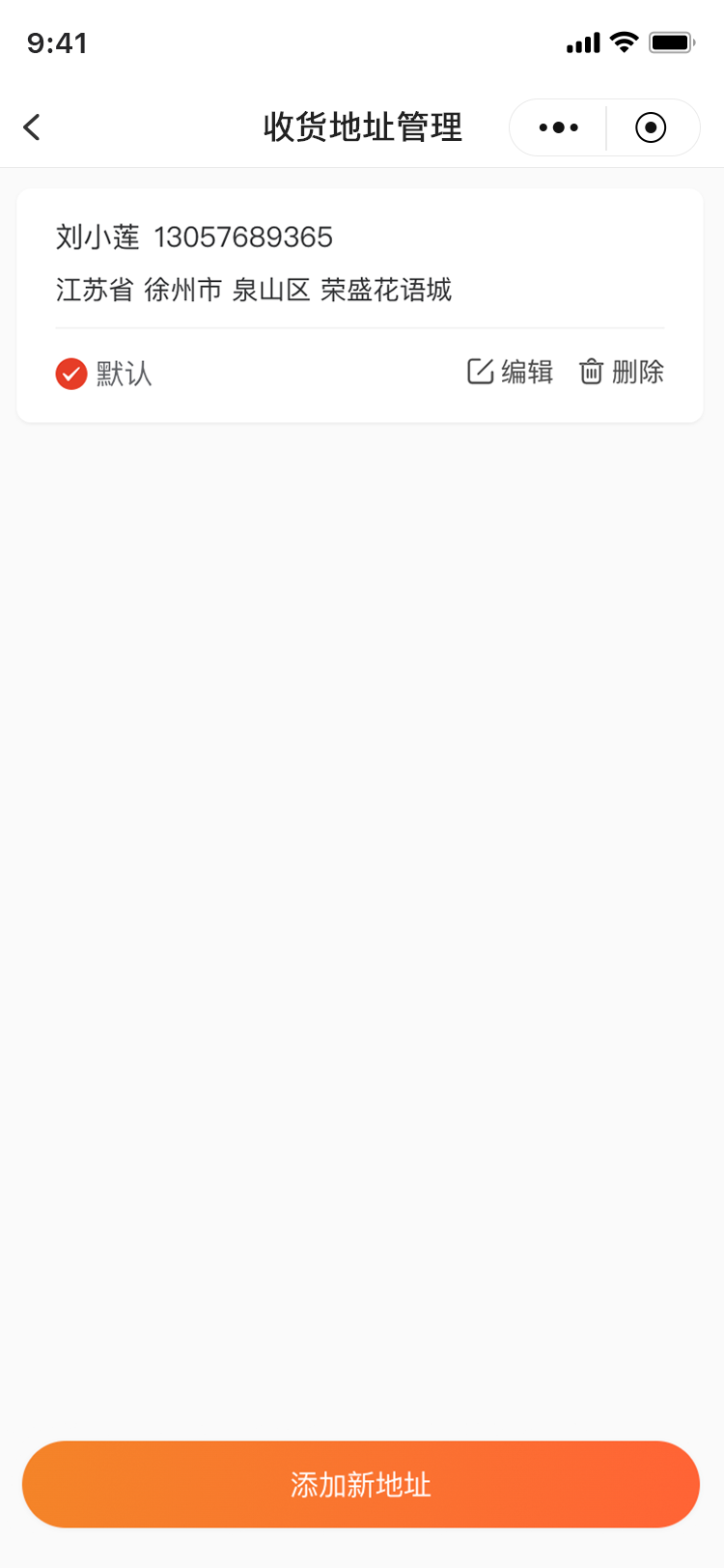Tap 添加新地址 to add an address

(x=361, y=1484)
